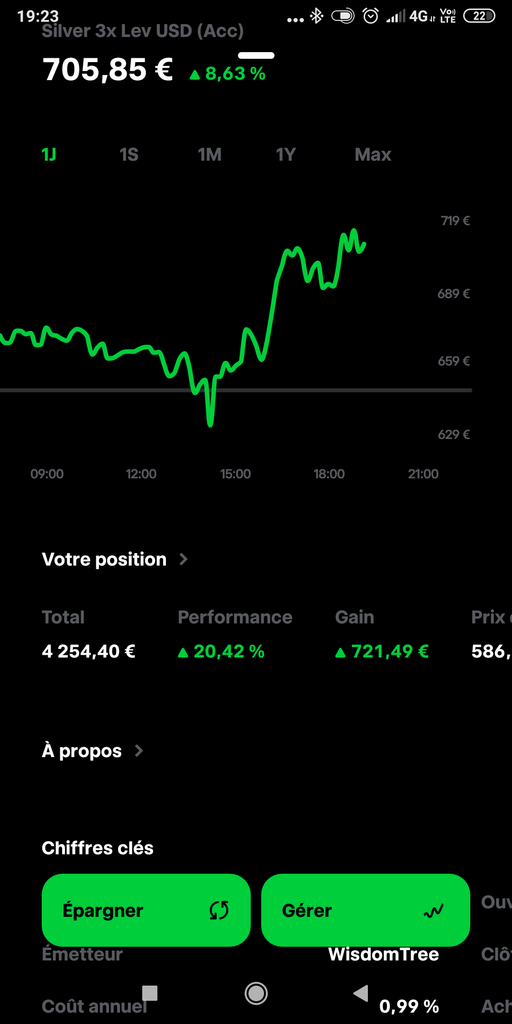Tap the Gérer button
Image resolution: width=512 pixels, height=1024 pixels.
point(366,910)
